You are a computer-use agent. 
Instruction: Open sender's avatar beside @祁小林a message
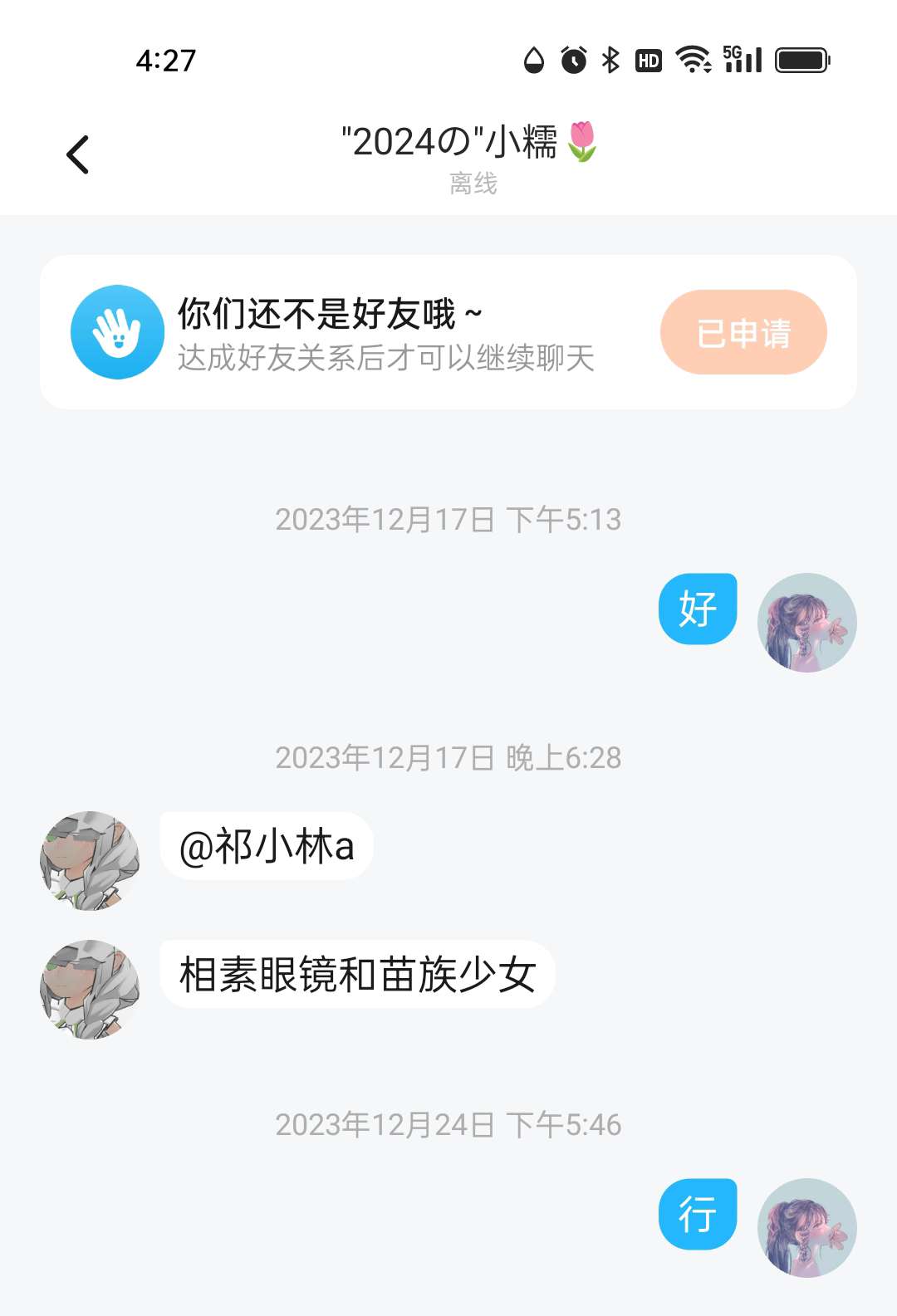coord(90,860)
